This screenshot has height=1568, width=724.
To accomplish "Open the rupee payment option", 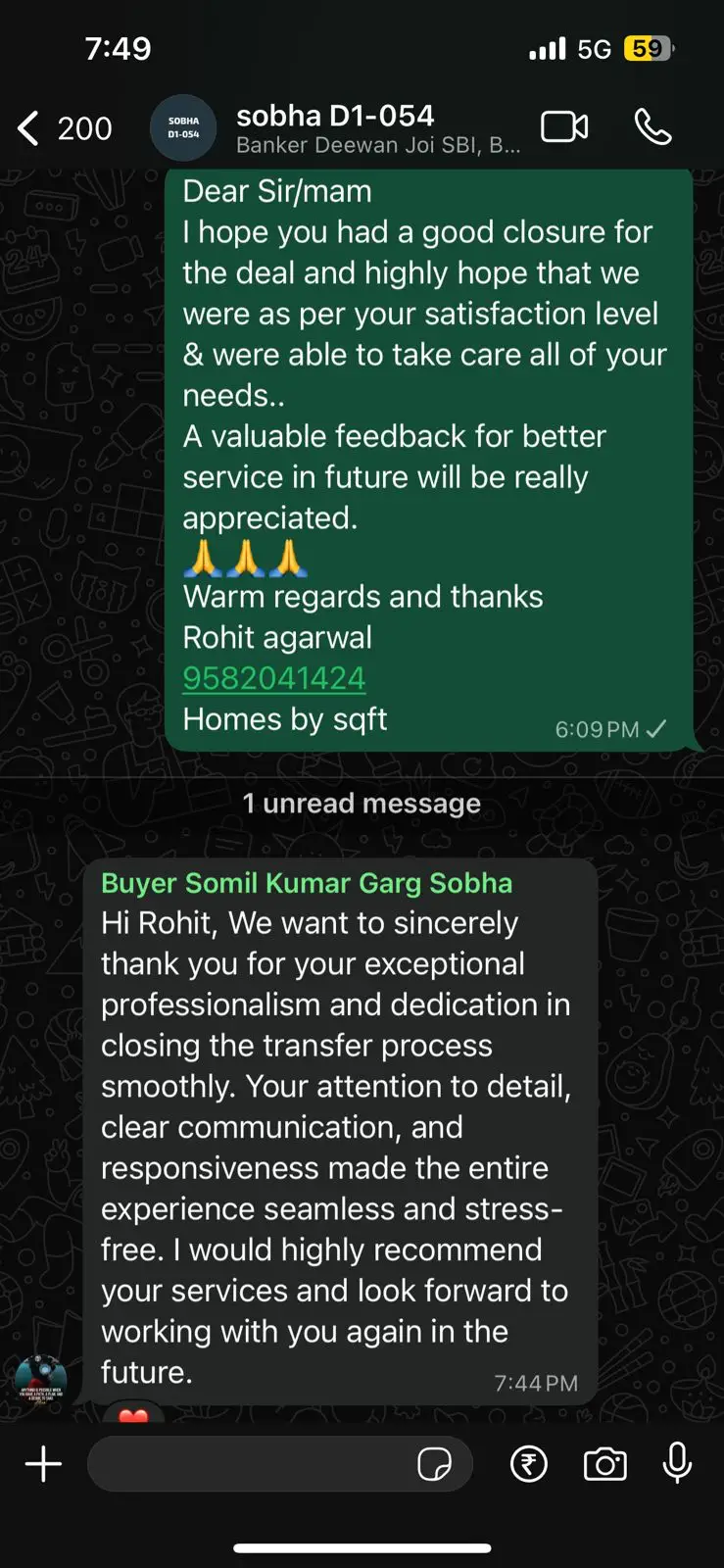I will tap(529, 1464).
